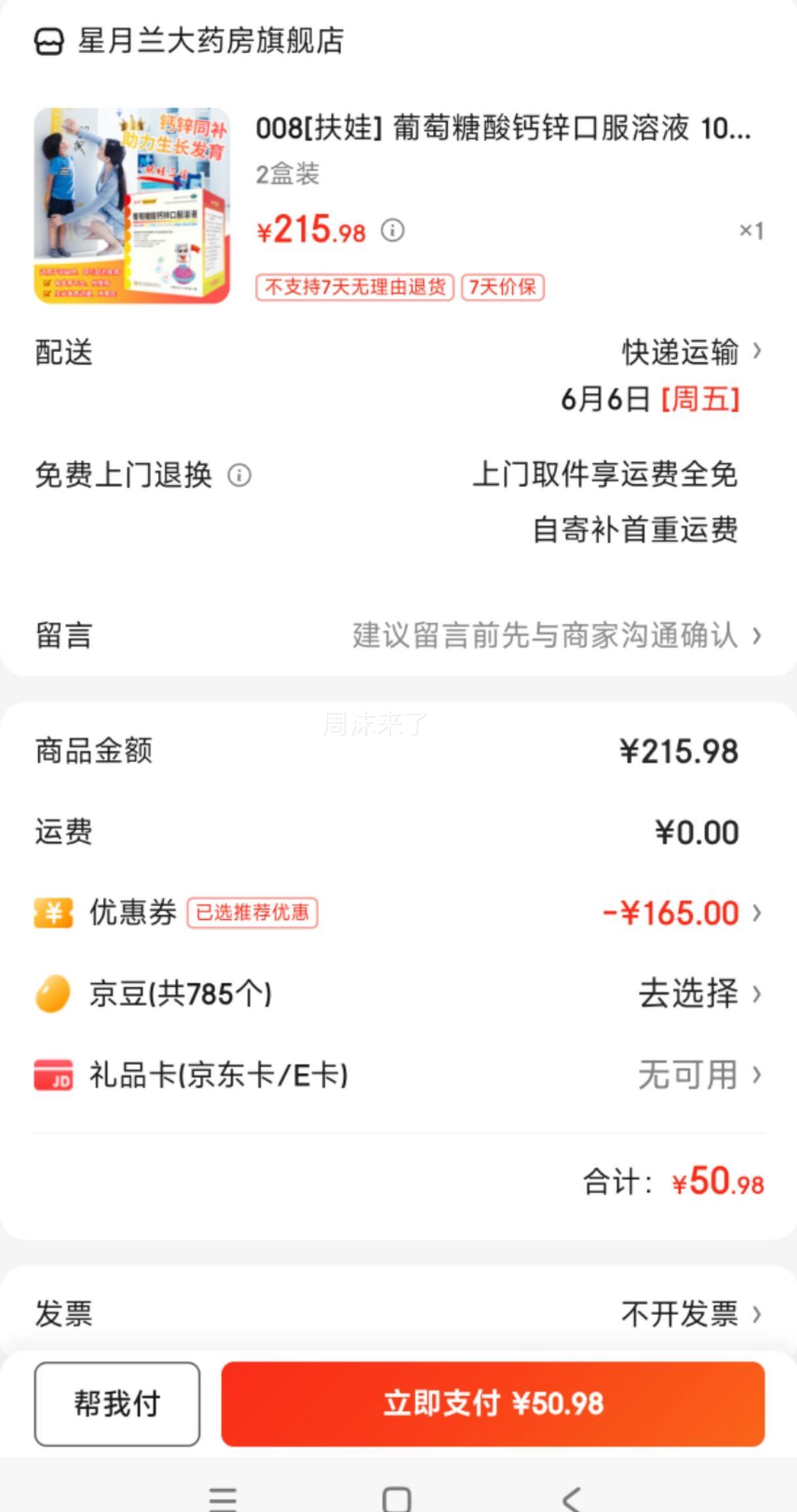Open the 葡萄糖酸钙锌口服溶液 product thumbnail
The height and width of the screenshot is (1512, 797).
(132, 206)
